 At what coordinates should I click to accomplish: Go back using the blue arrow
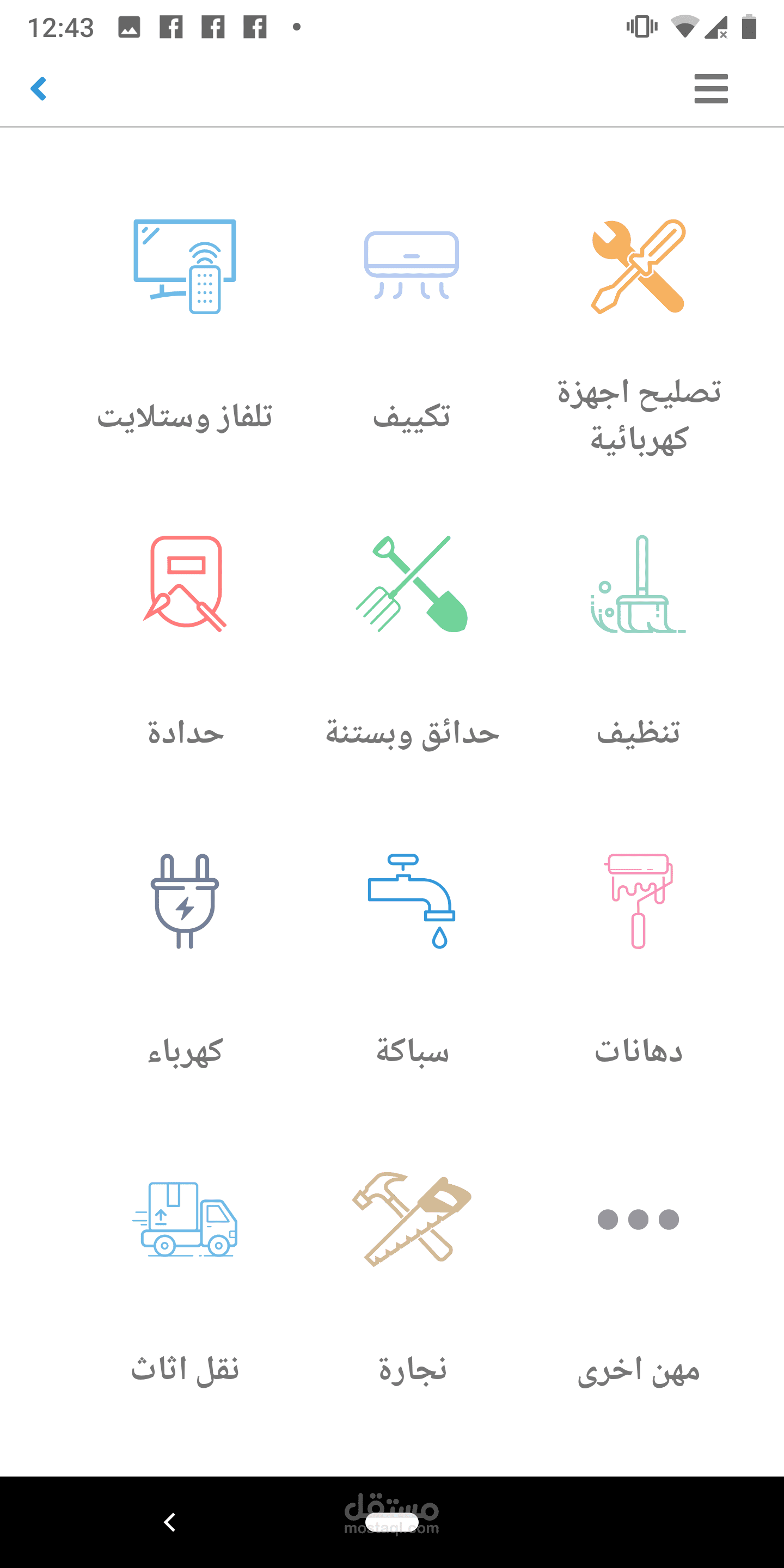[38, 89]
